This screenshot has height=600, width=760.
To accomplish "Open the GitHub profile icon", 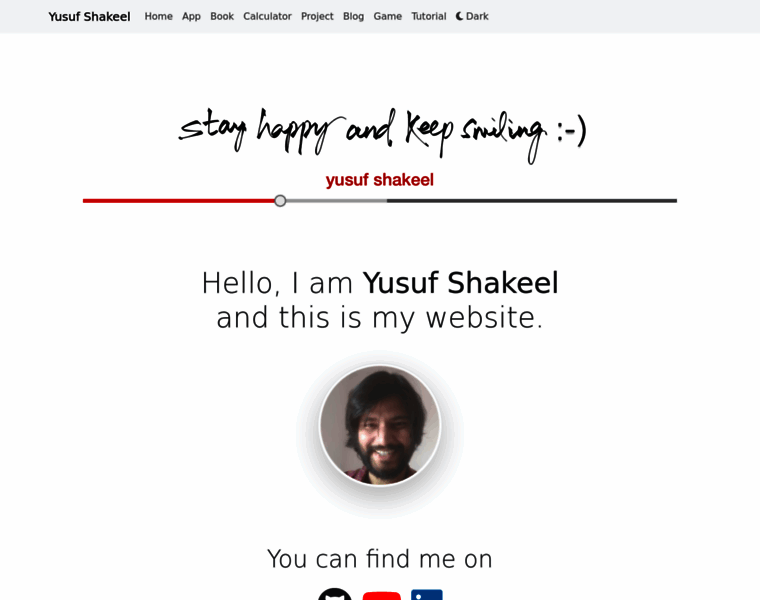I will point(335,594).
